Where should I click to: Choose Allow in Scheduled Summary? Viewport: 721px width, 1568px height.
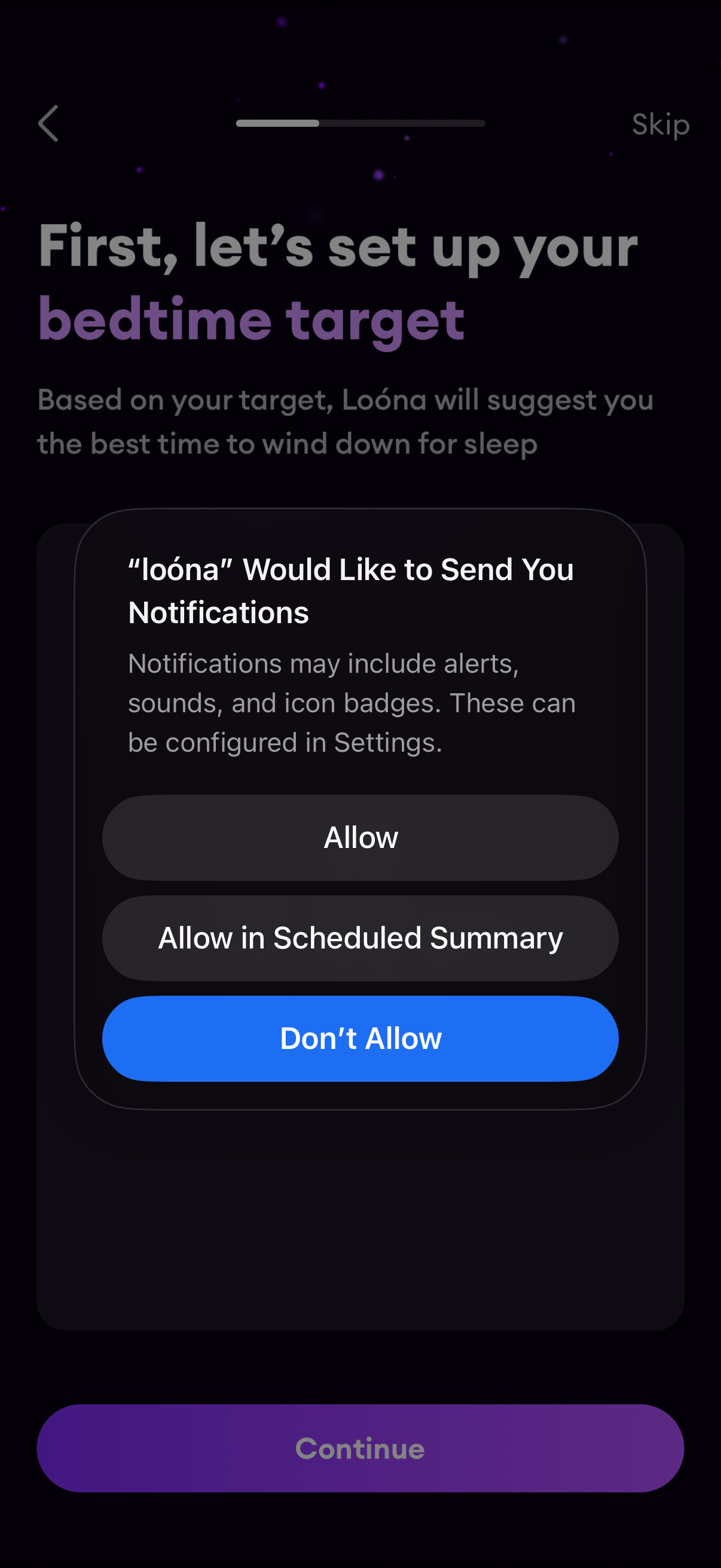coord(360,938)
